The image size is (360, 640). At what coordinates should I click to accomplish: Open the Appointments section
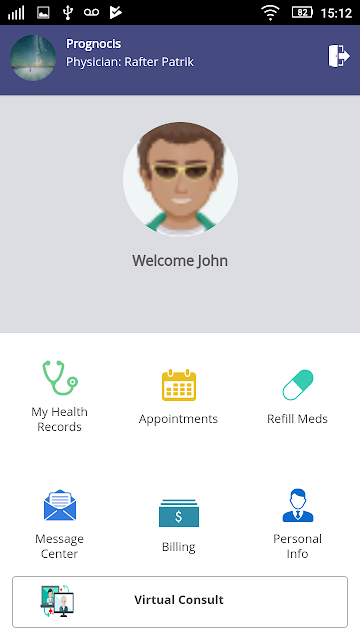click(x=178, y=397)
